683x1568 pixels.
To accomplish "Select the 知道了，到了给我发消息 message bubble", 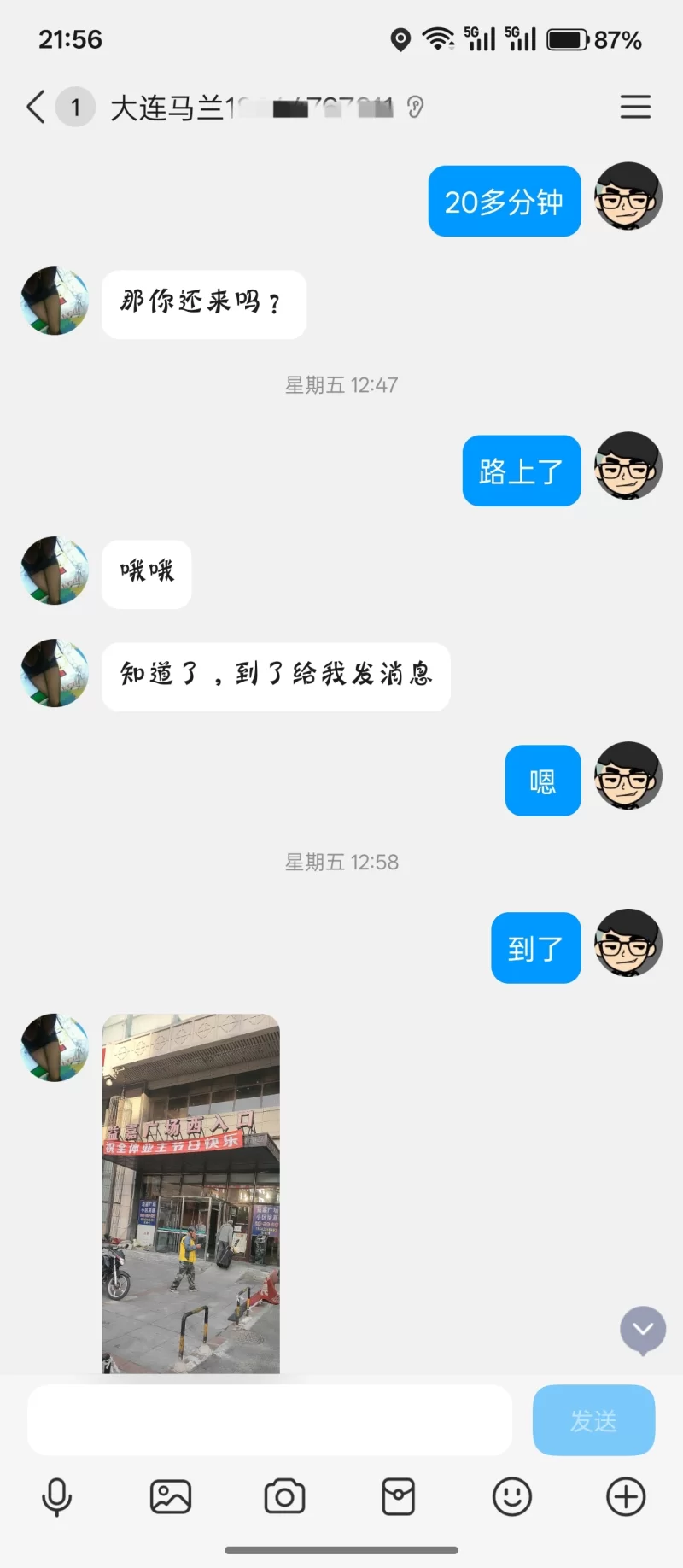I will pos(276,676).
